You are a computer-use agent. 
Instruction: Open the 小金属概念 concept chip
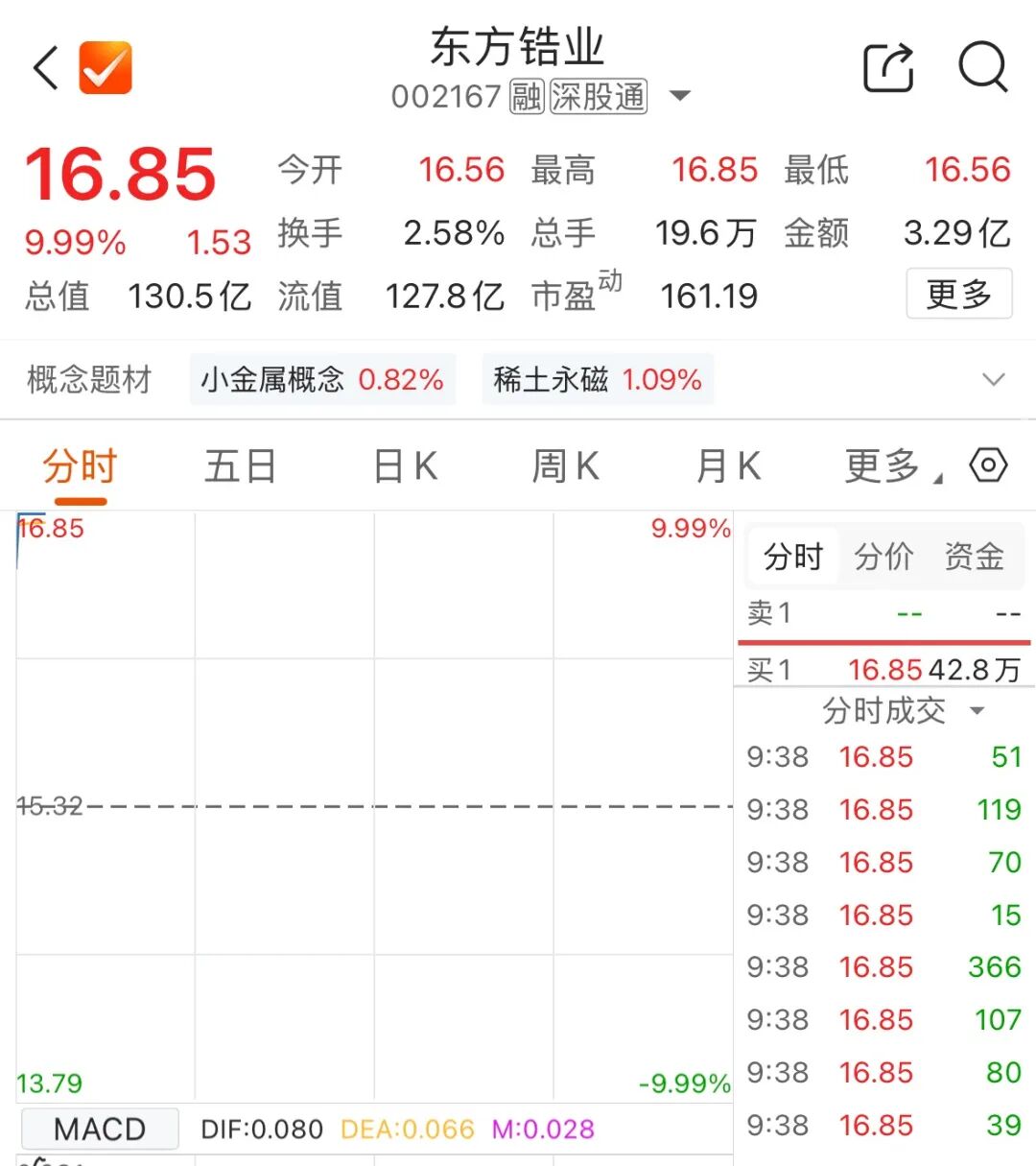coord(322,380)
